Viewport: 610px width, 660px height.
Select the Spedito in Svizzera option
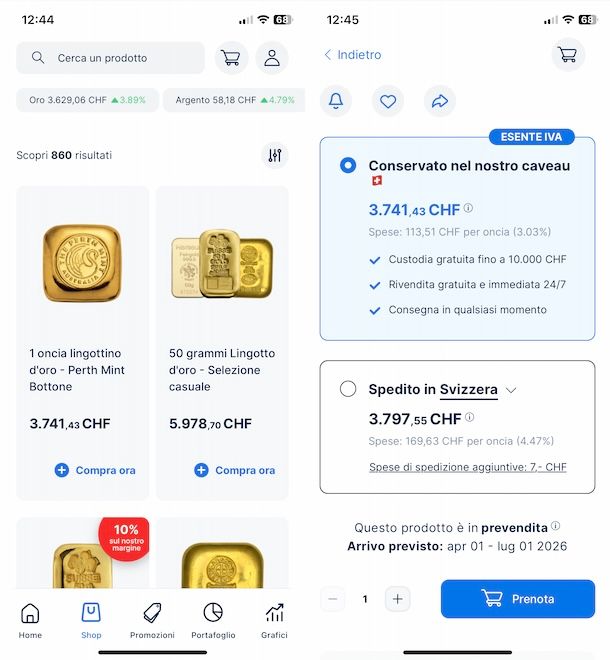pyautogui.click(x=348, y=389)
